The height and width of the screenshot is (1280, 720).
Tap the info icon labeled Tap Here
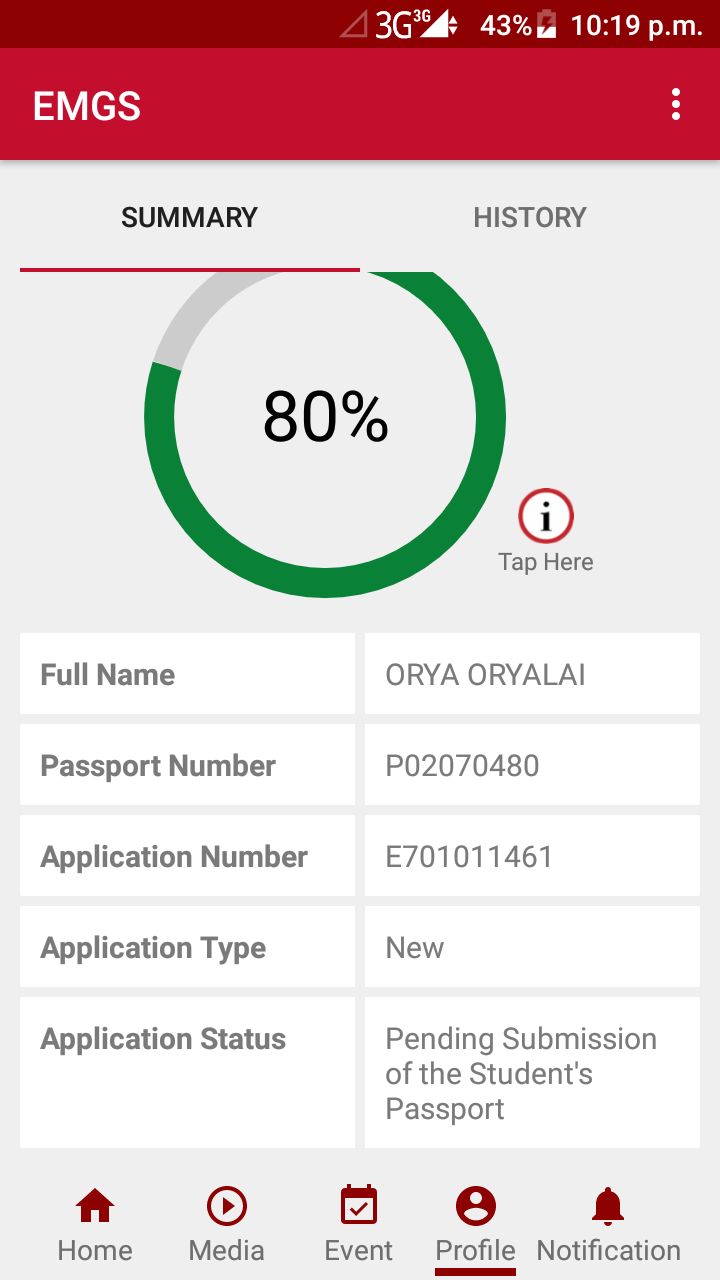546,518
